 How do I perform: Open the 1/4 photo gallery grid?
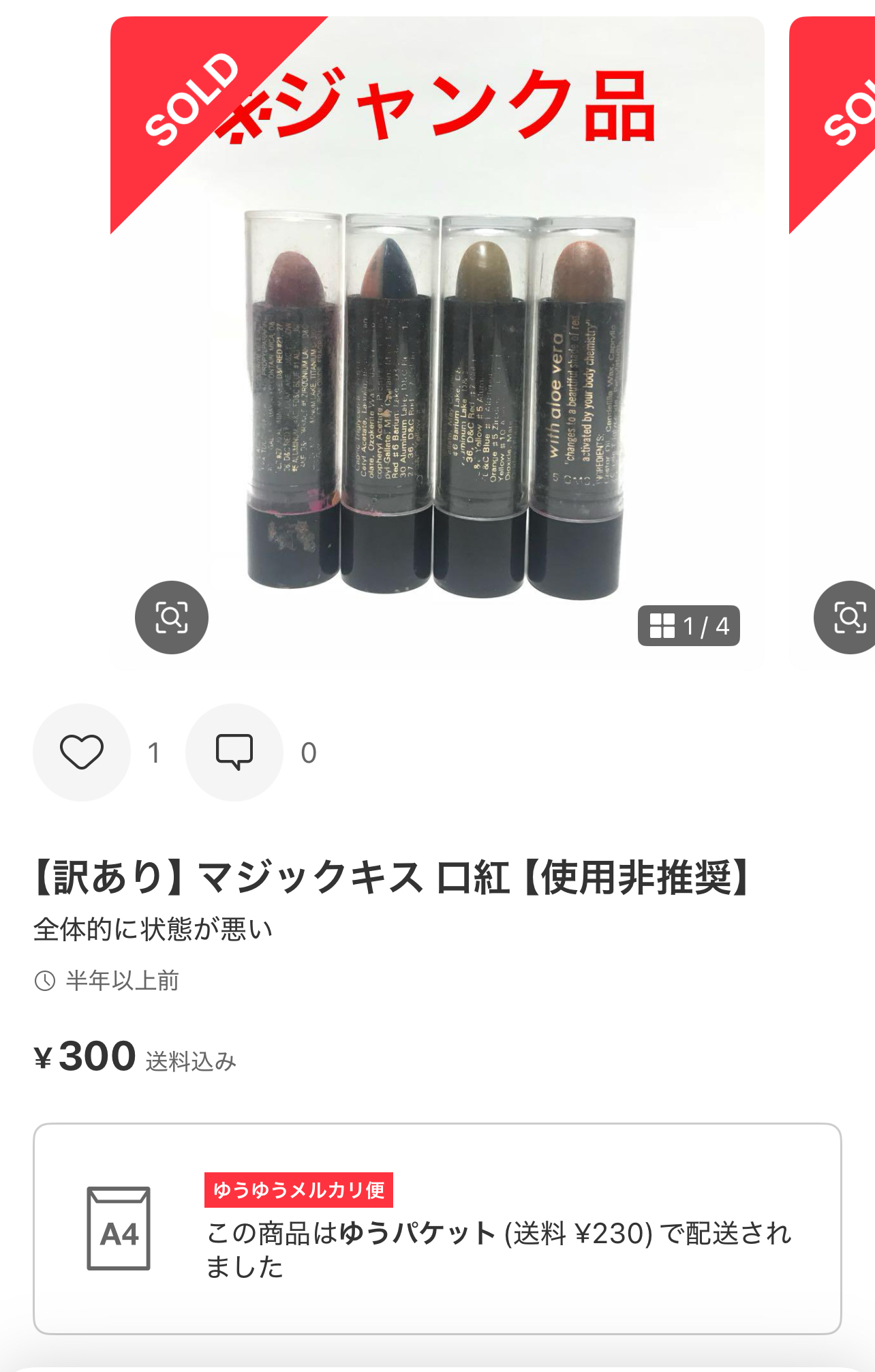tap(688, 626)
